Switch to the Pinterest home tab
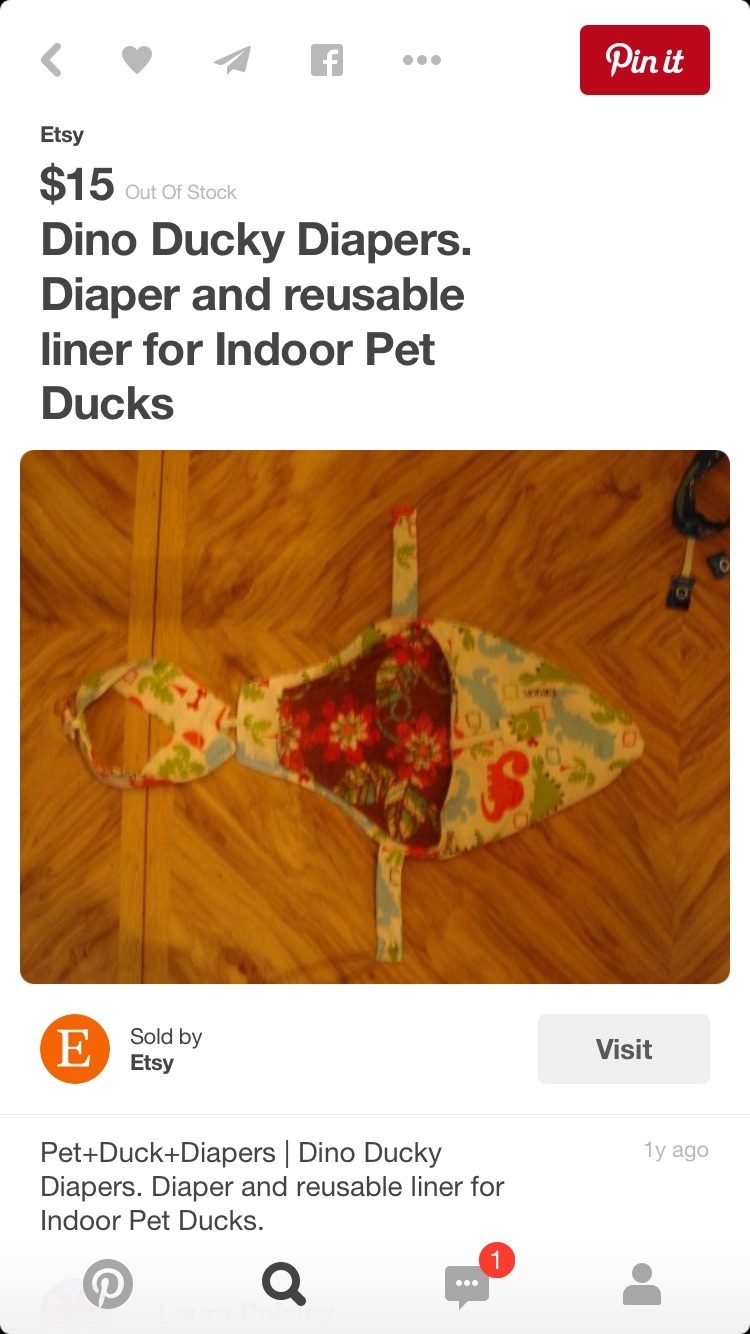The image size is (750, 1334). point(108,1283)
